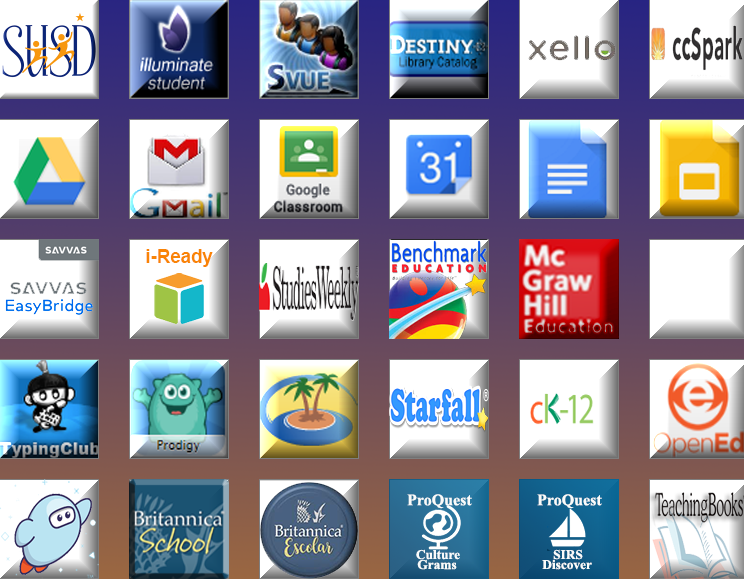This screenshot has height=579, width=744.
Task: Open TypingClub
Action: [x=49, y=409]
